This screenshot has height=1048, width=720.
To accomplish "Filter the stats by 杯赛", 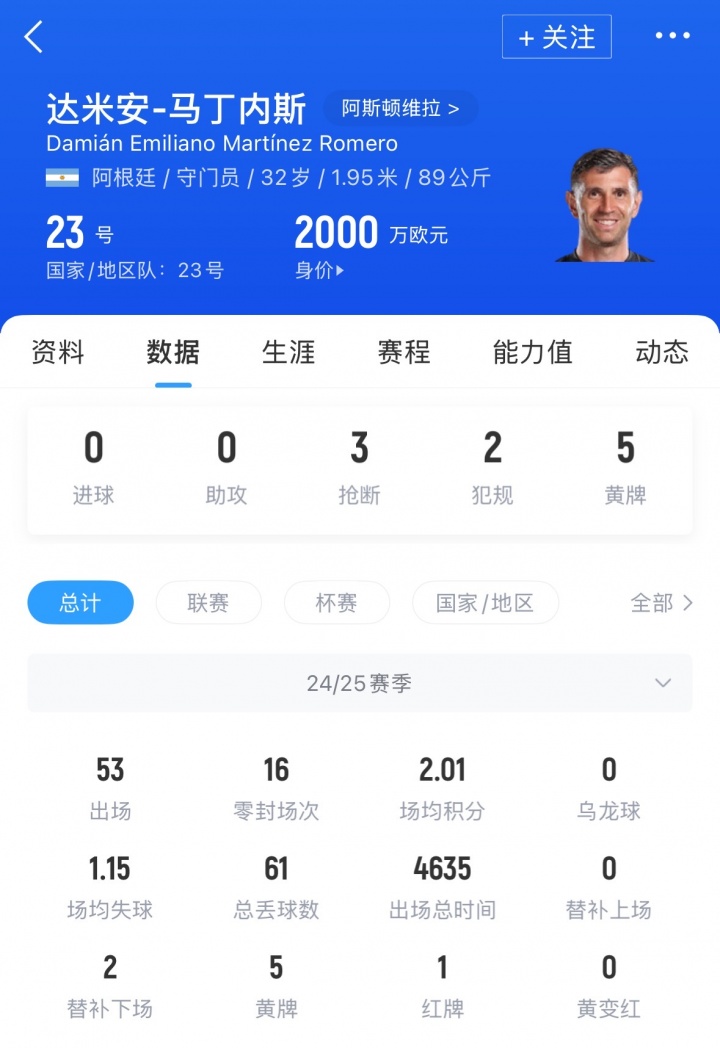I will click(336, 603).
